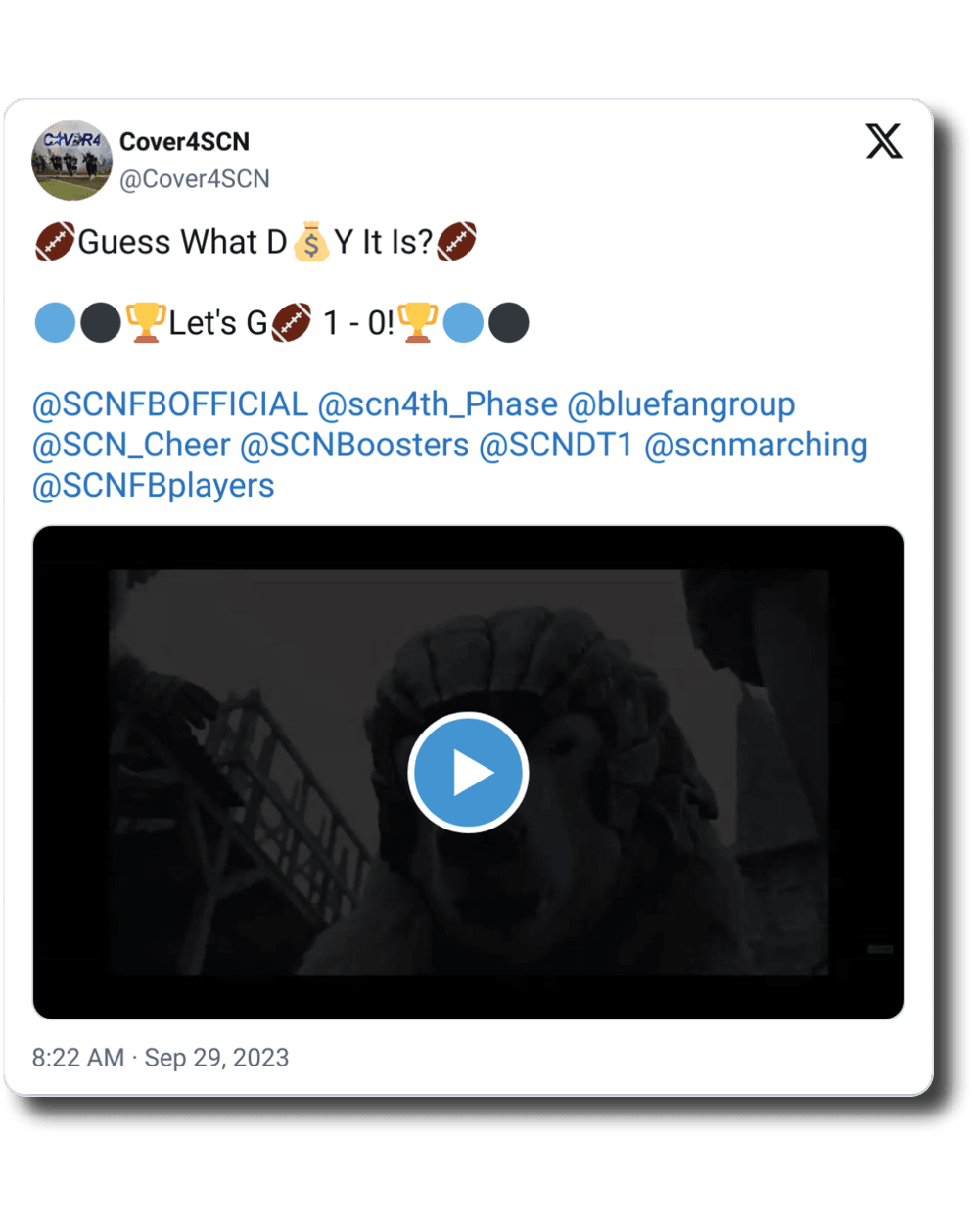Image resolution: width=975 pixels, height=1232 pixels.
Task: Visit the @SCNFBplayers mention
Action: pyautogui.click(x=154, y=486)
